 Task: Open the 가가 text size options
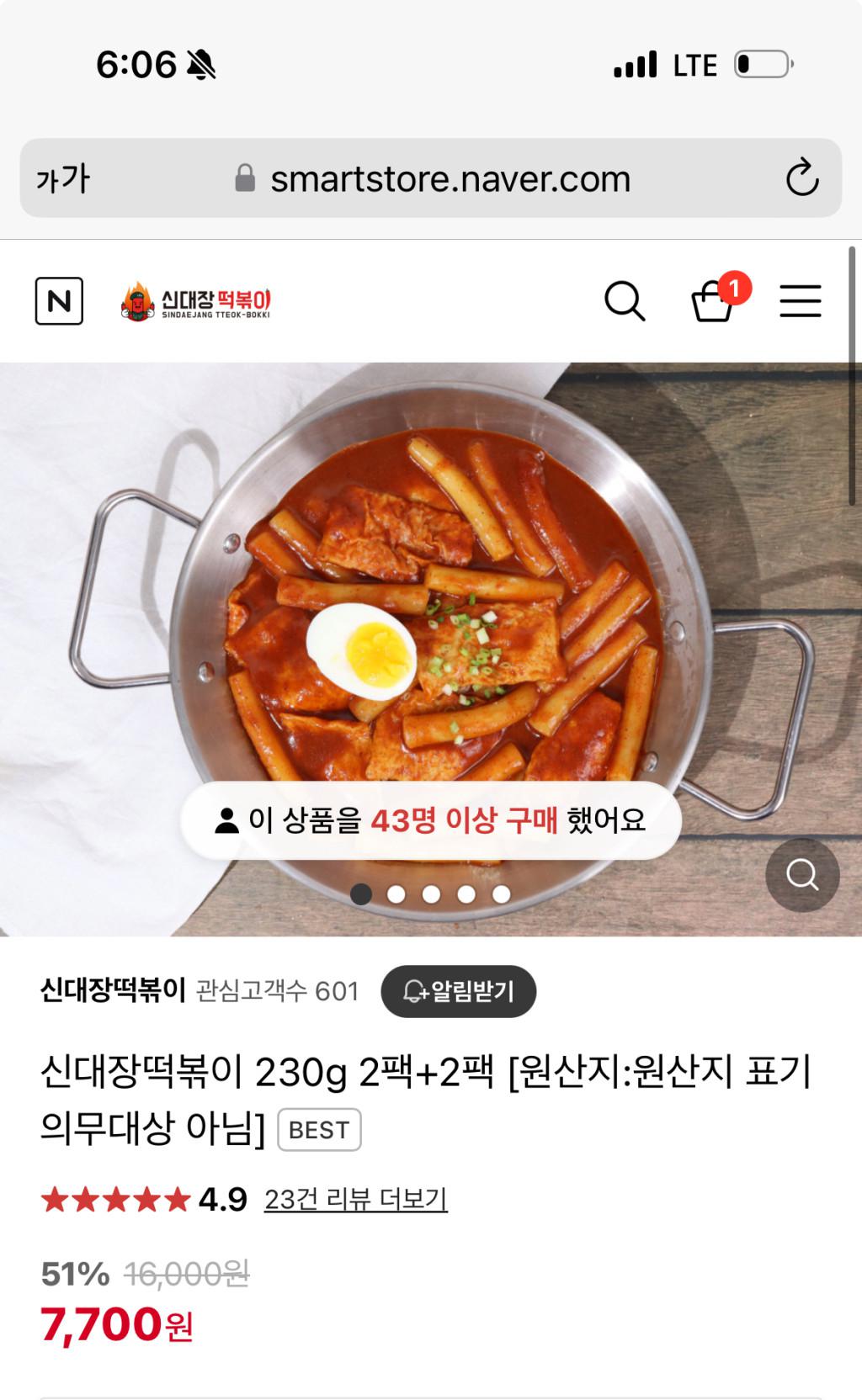pos(63,178)
